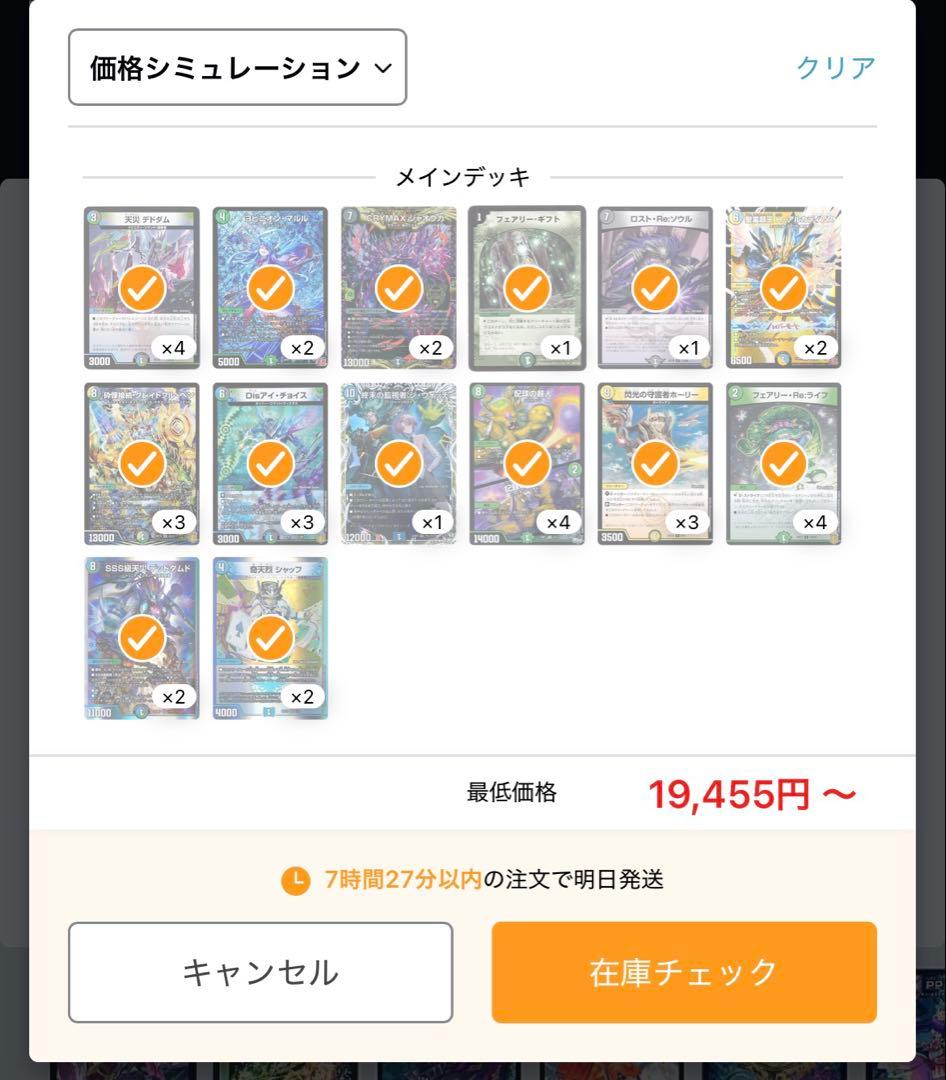946x1080 pixels.
Task: Click the クリア link to clear selections
Action: (835, 68)
